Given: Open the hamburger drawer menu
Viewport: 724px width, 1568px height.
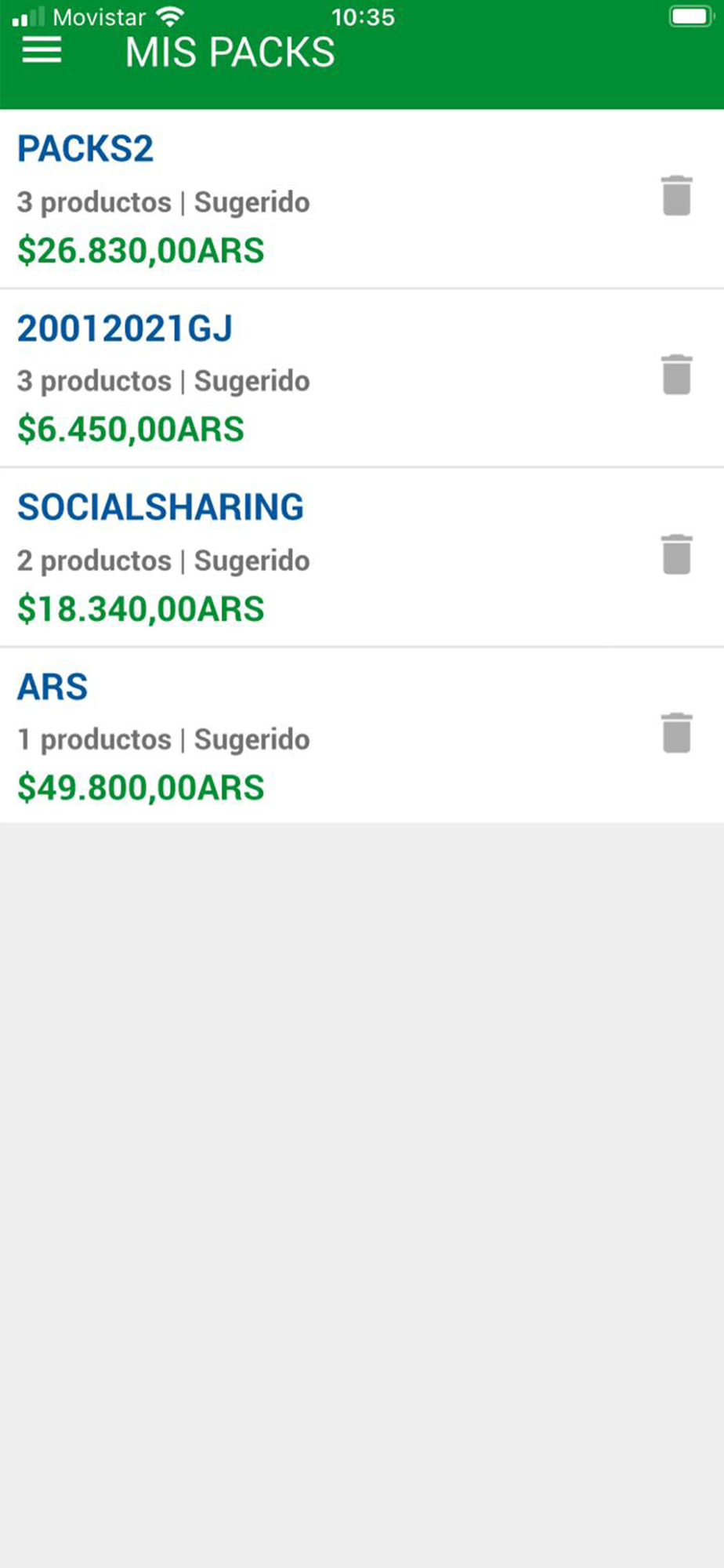Looking at the screenshot, I should [42, 51].
